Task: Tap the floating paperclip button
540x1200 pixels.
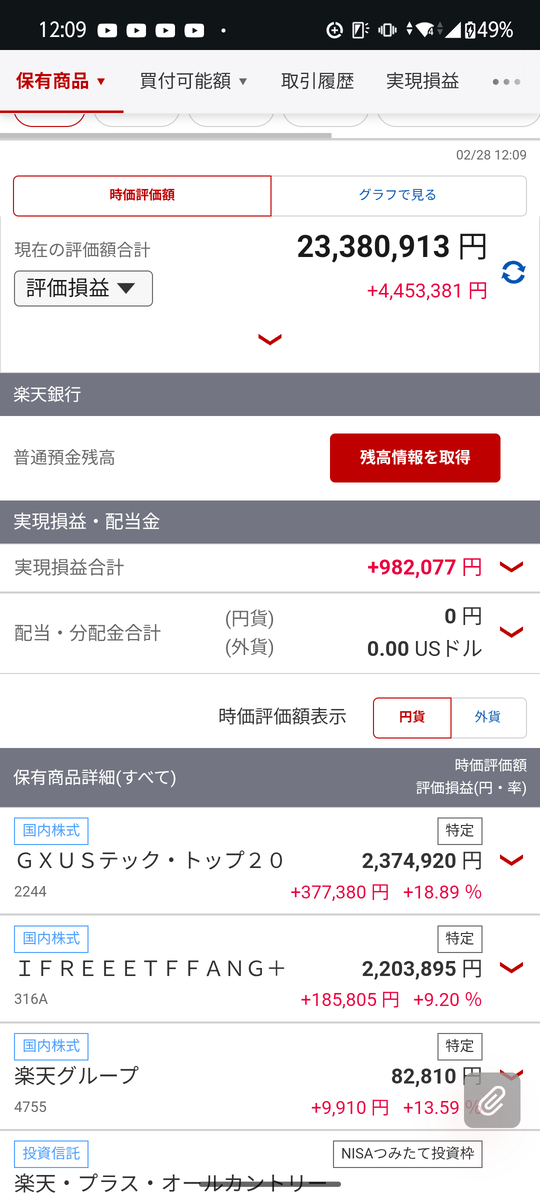Action: click(492, 1100)
